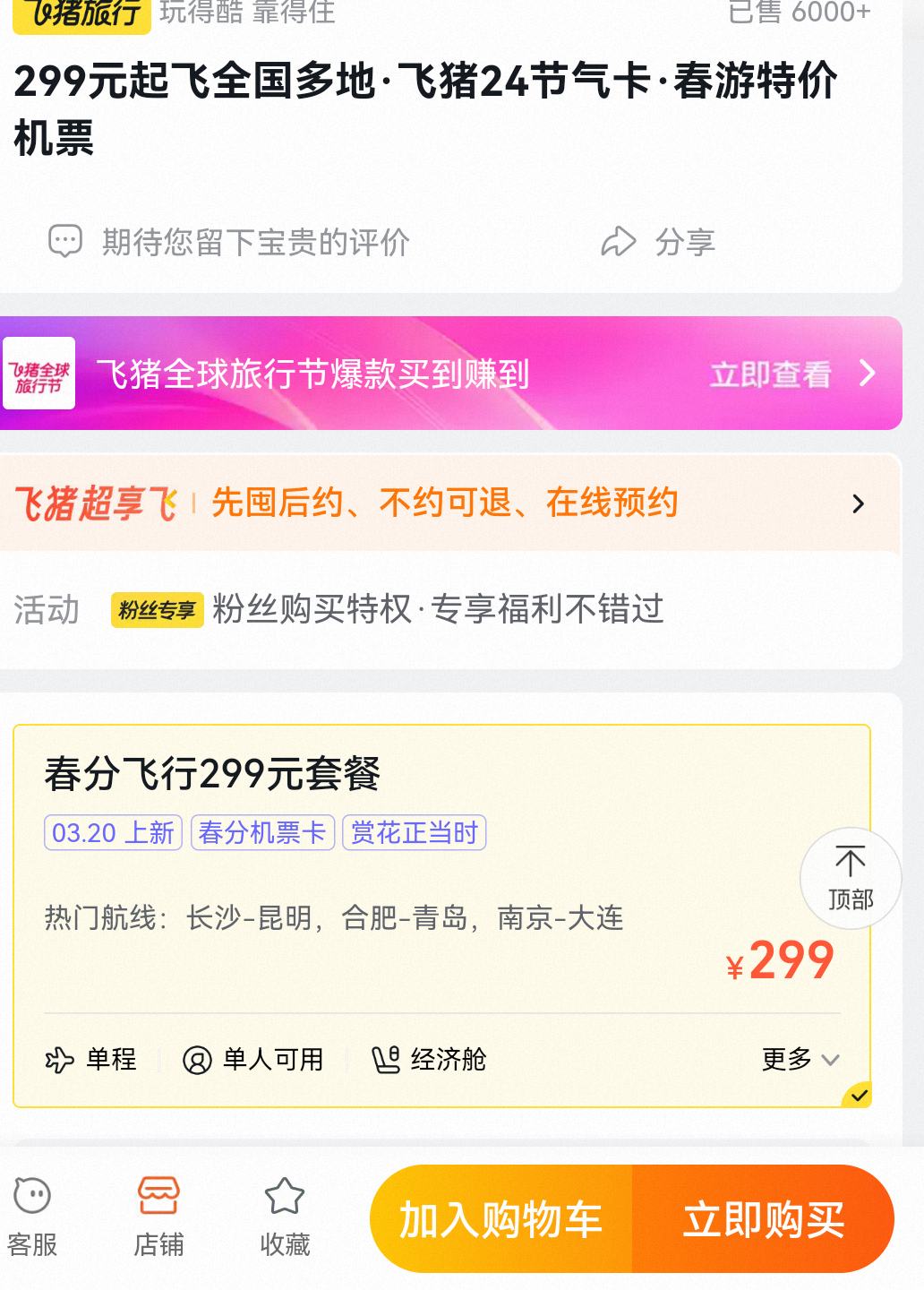Contact 客服 customer service
The image size is (924, 1290).
coord(32,1217)
